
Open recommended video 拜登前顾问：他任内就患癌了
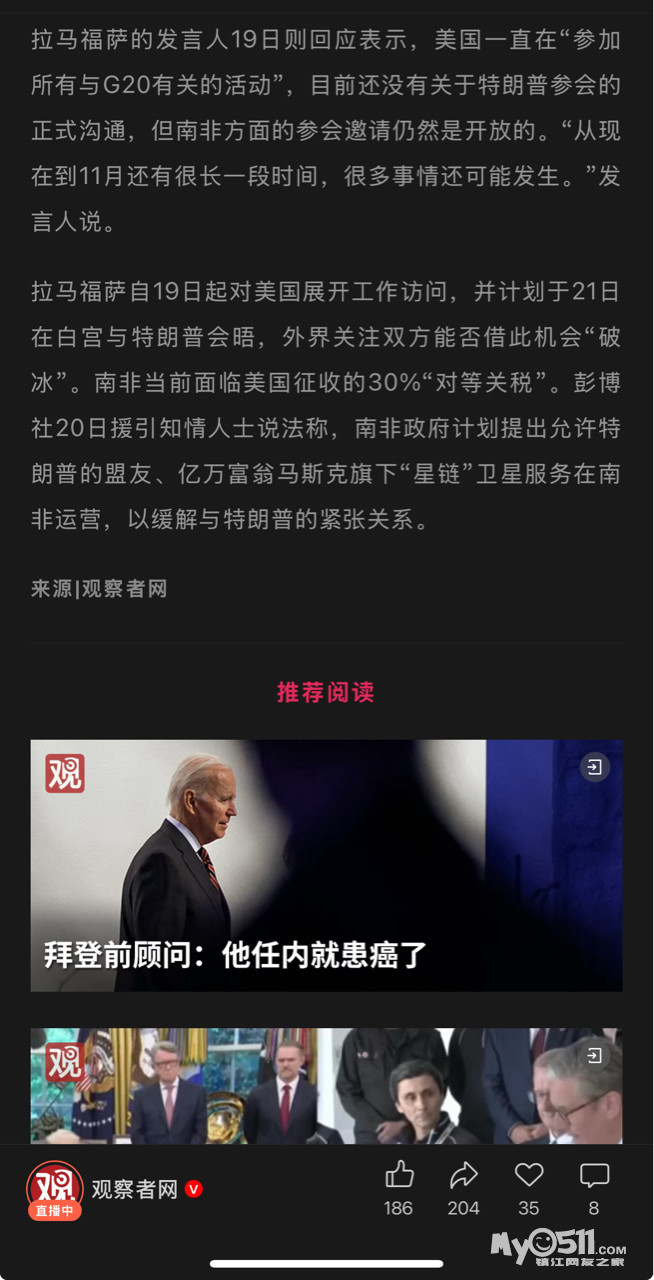coord(326,865)
